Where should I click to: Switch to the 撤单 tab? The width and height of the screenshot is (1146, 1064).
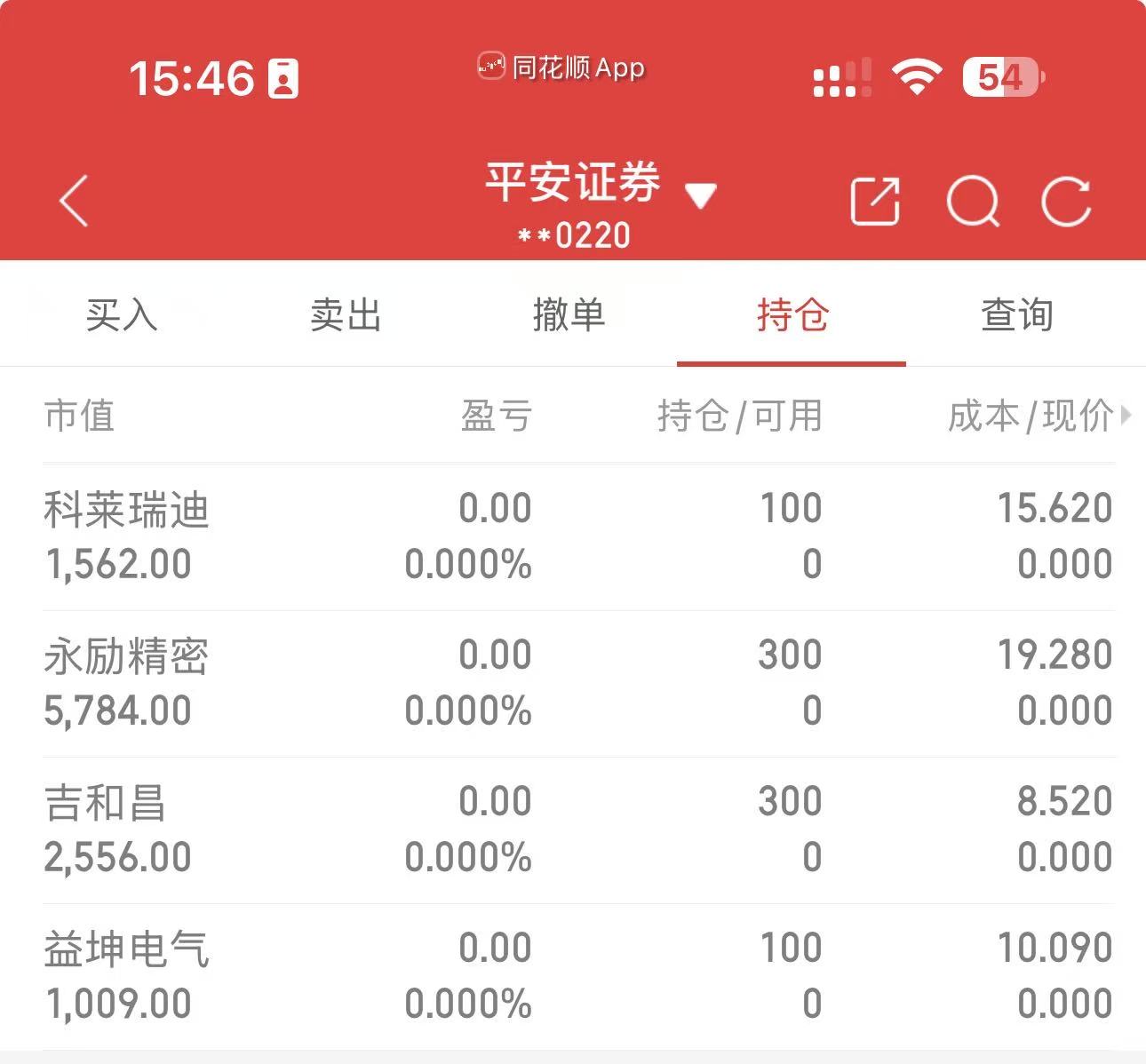pyautogui.click(x=569, y=315)
